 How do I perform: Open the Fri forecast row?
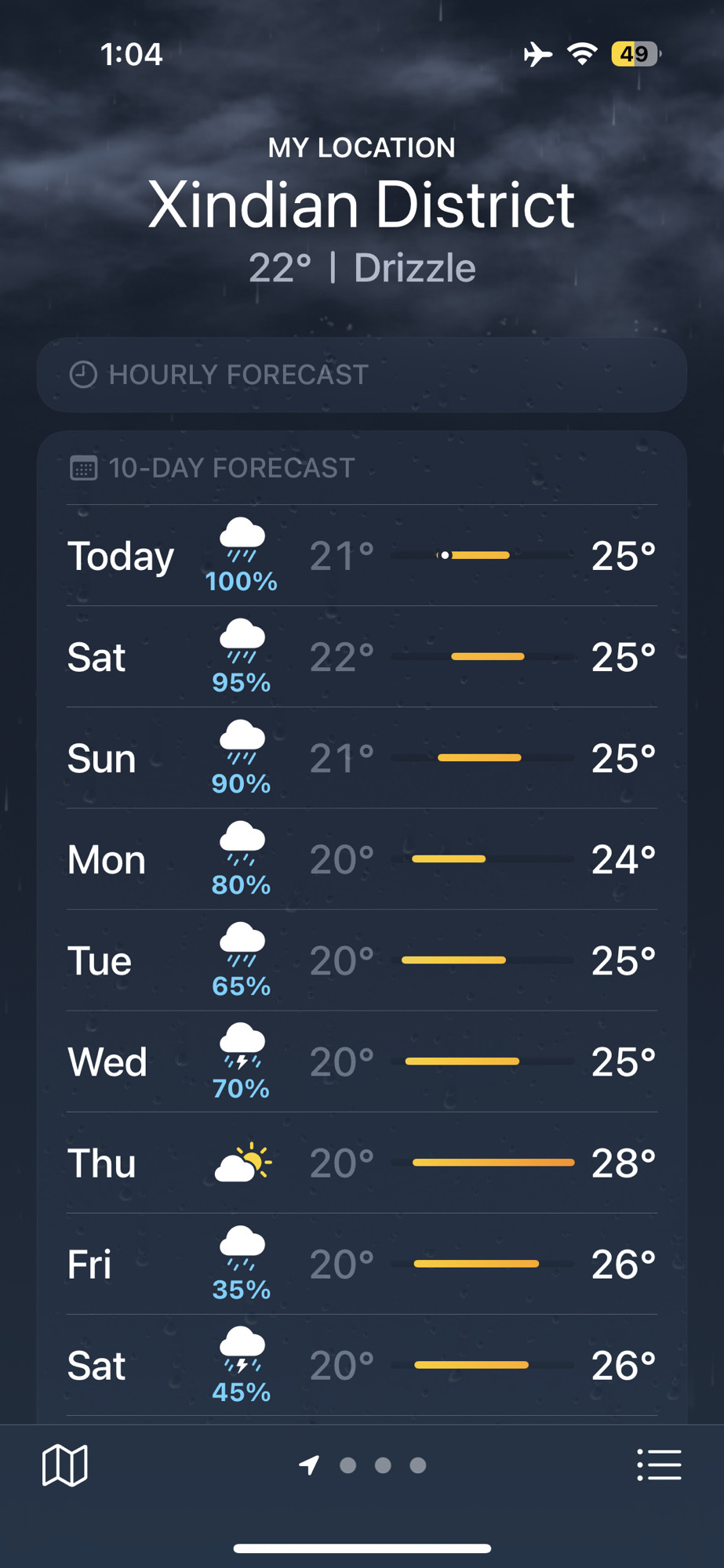click(x=362, y=1264)
